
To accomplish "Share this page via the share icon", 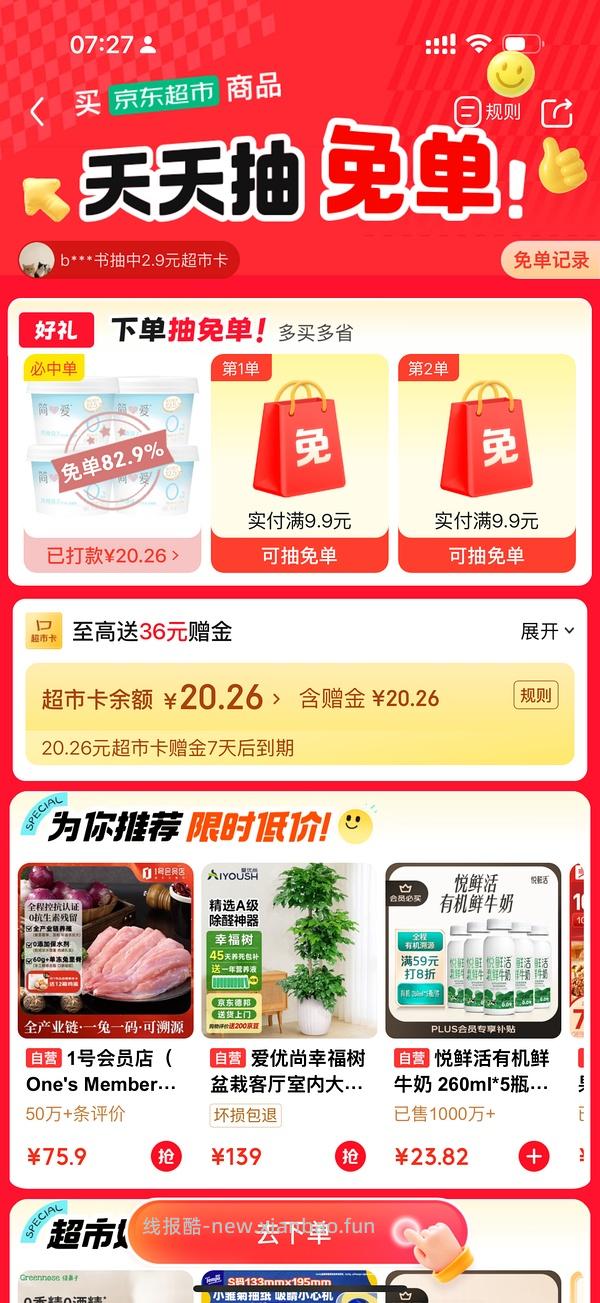I will click(557, 112).
